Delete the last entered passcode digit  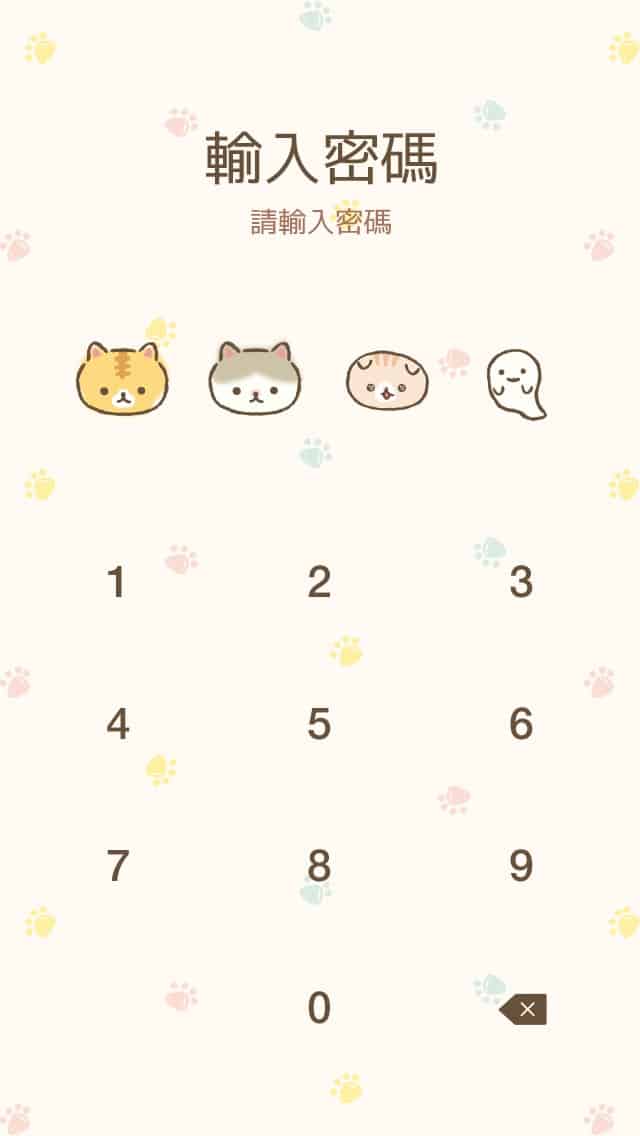coord(524,1009)
